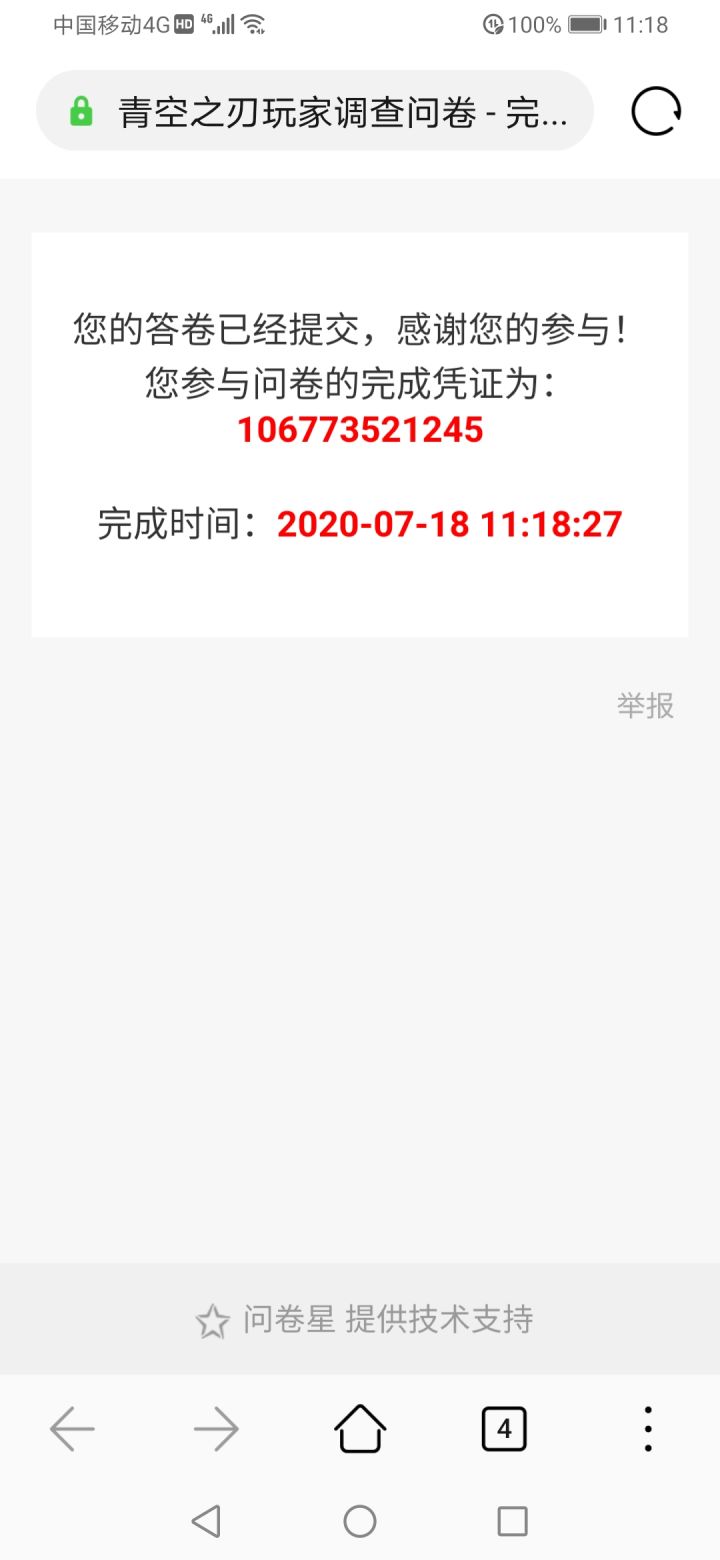The width and height of the screenshot is (720, 1560).
Task: Tap the system recent apps button
Action: 512,1521
